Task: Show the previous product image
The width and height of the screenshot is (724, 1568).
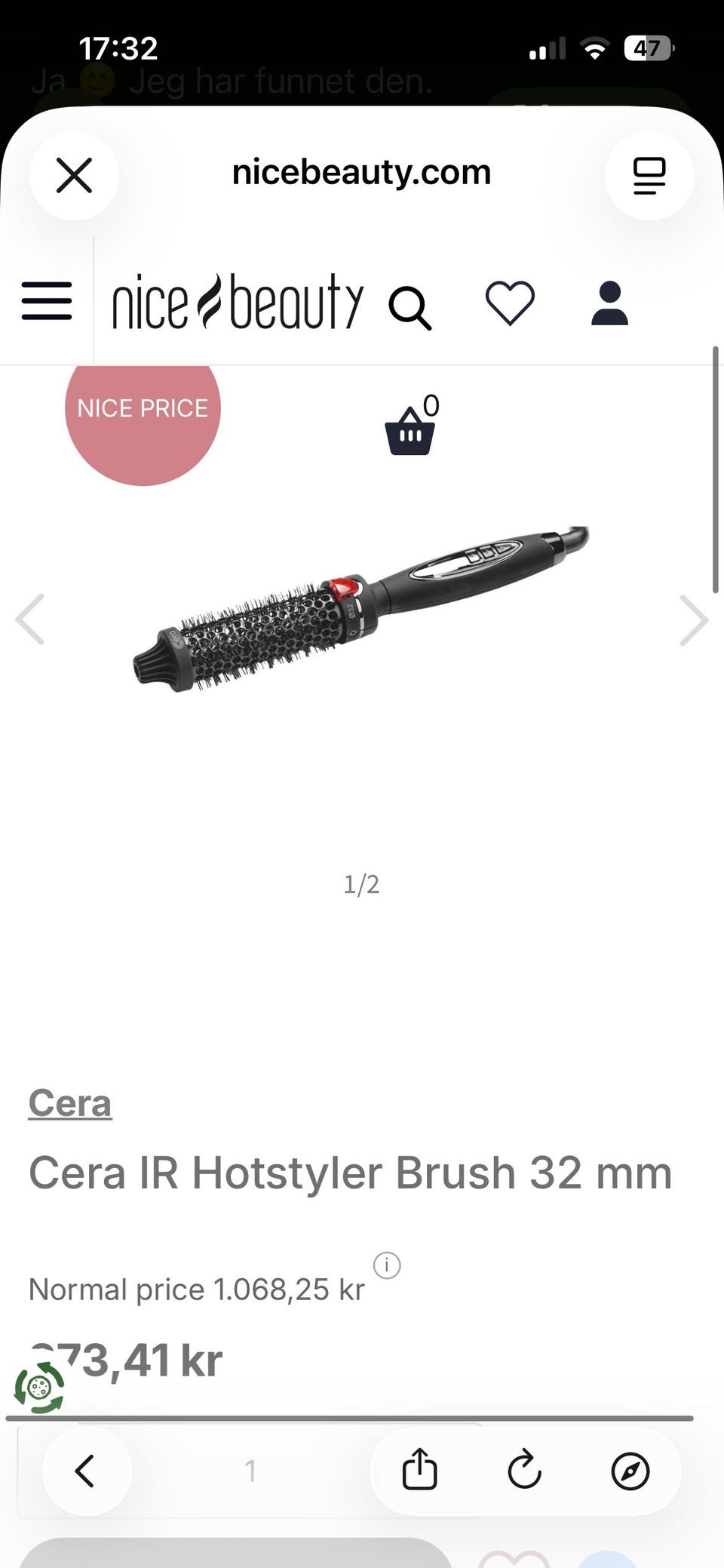Action: 30,620
